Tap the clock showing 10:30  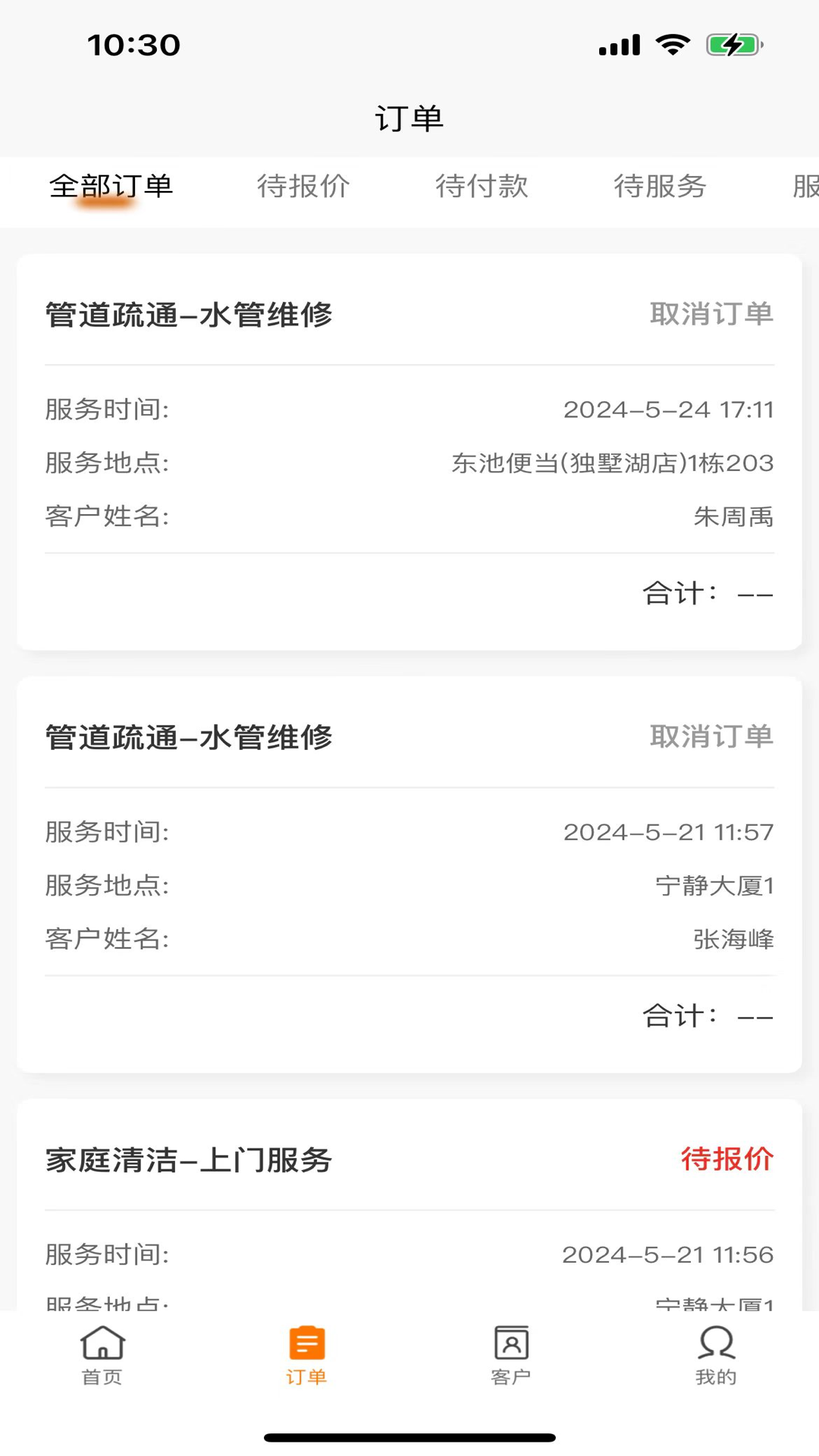133,45
